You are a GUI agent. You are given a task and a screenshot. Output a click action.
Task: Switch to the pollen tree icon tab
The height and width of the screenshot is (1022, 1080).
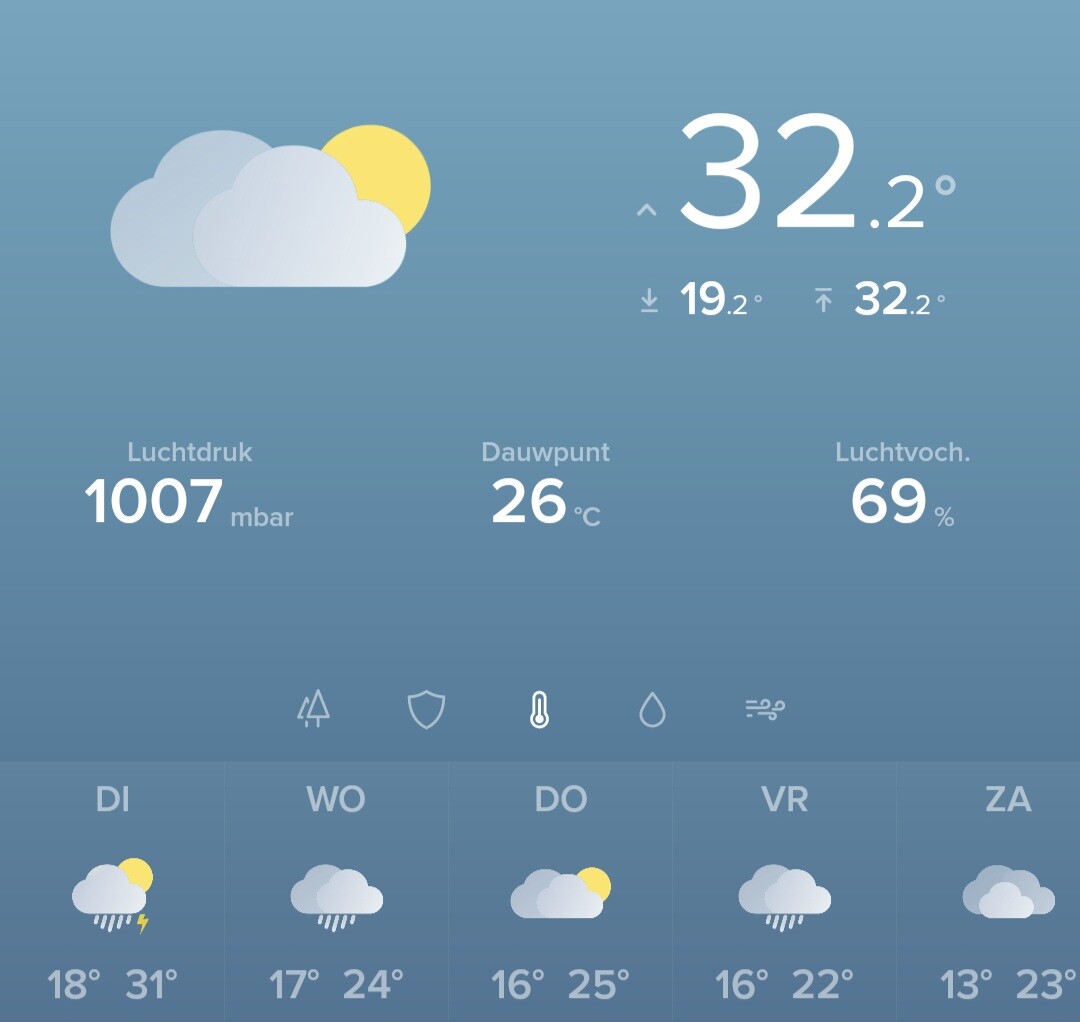(314, 709)
